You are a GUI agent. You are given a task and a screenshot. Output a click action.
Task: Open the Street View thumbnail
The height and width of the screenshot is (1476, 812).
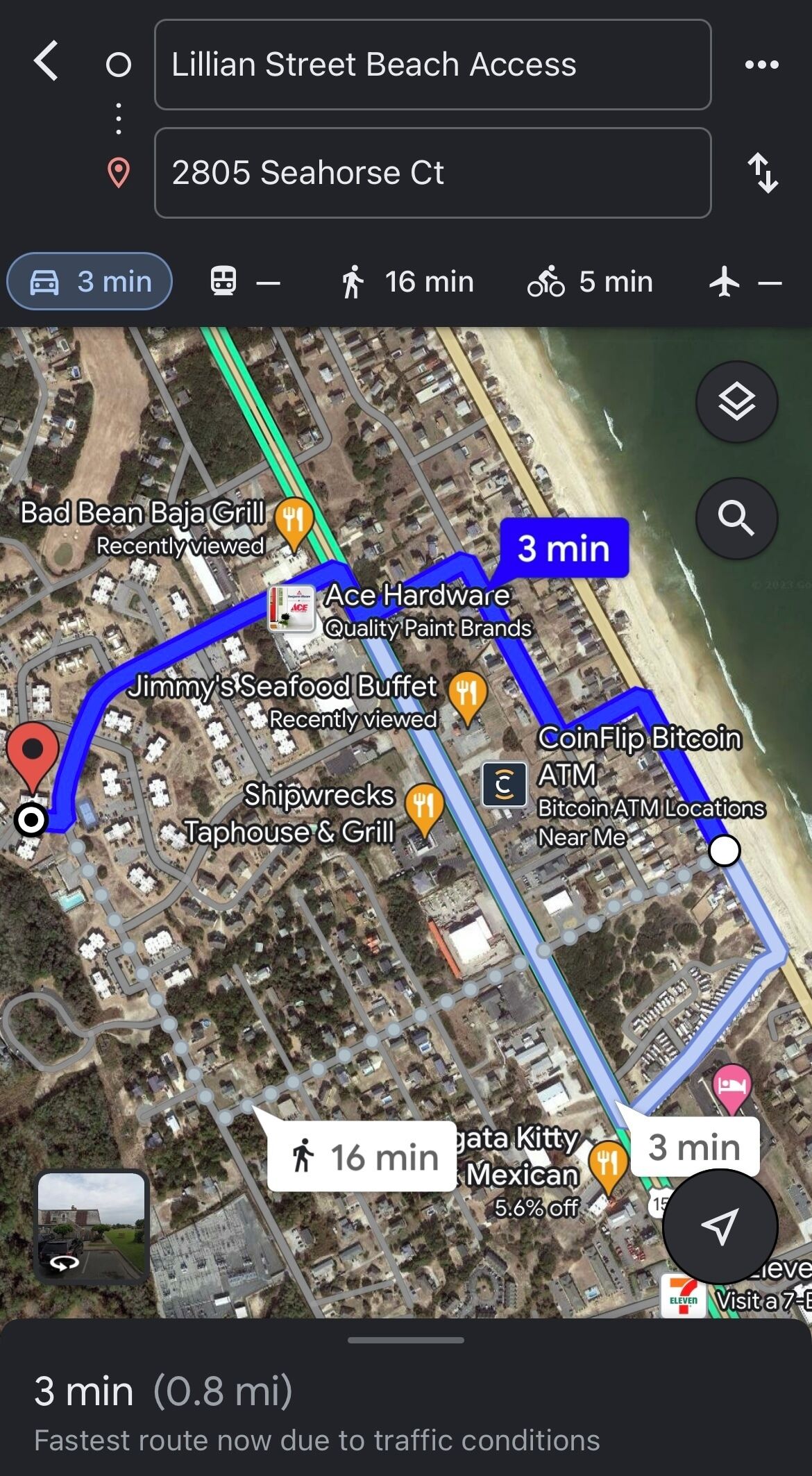coord(91,1226)
